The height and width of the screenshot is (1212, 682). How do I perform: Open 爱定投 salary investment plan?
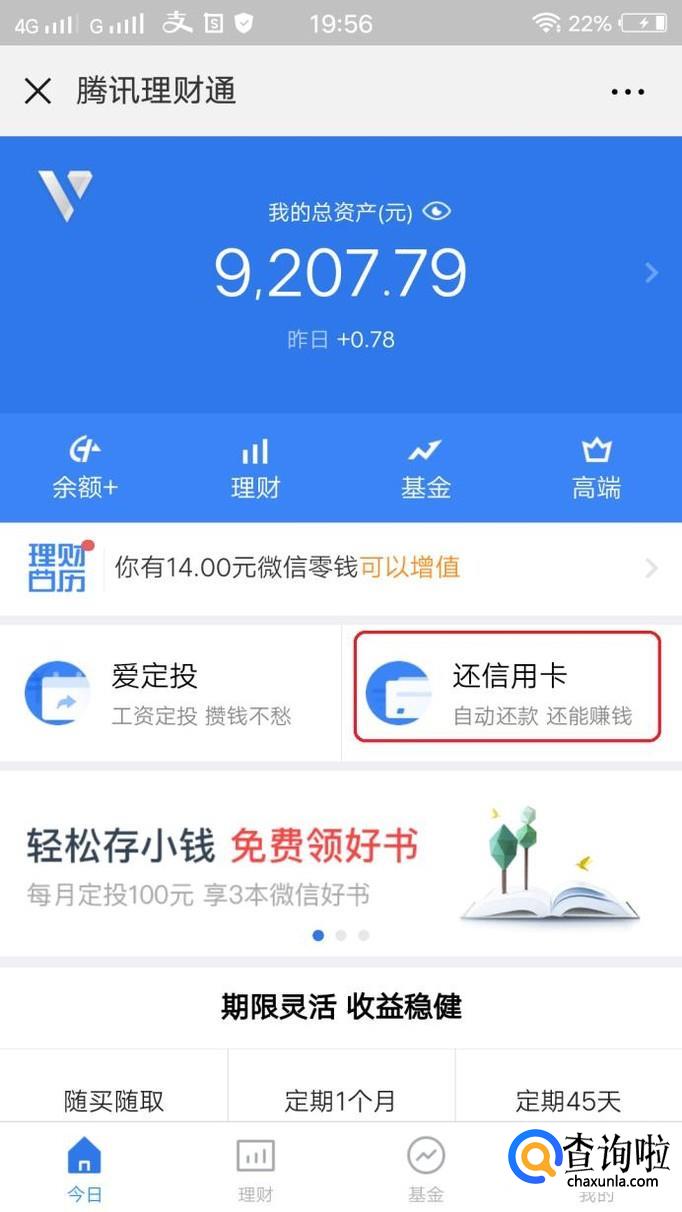point(170,693)
